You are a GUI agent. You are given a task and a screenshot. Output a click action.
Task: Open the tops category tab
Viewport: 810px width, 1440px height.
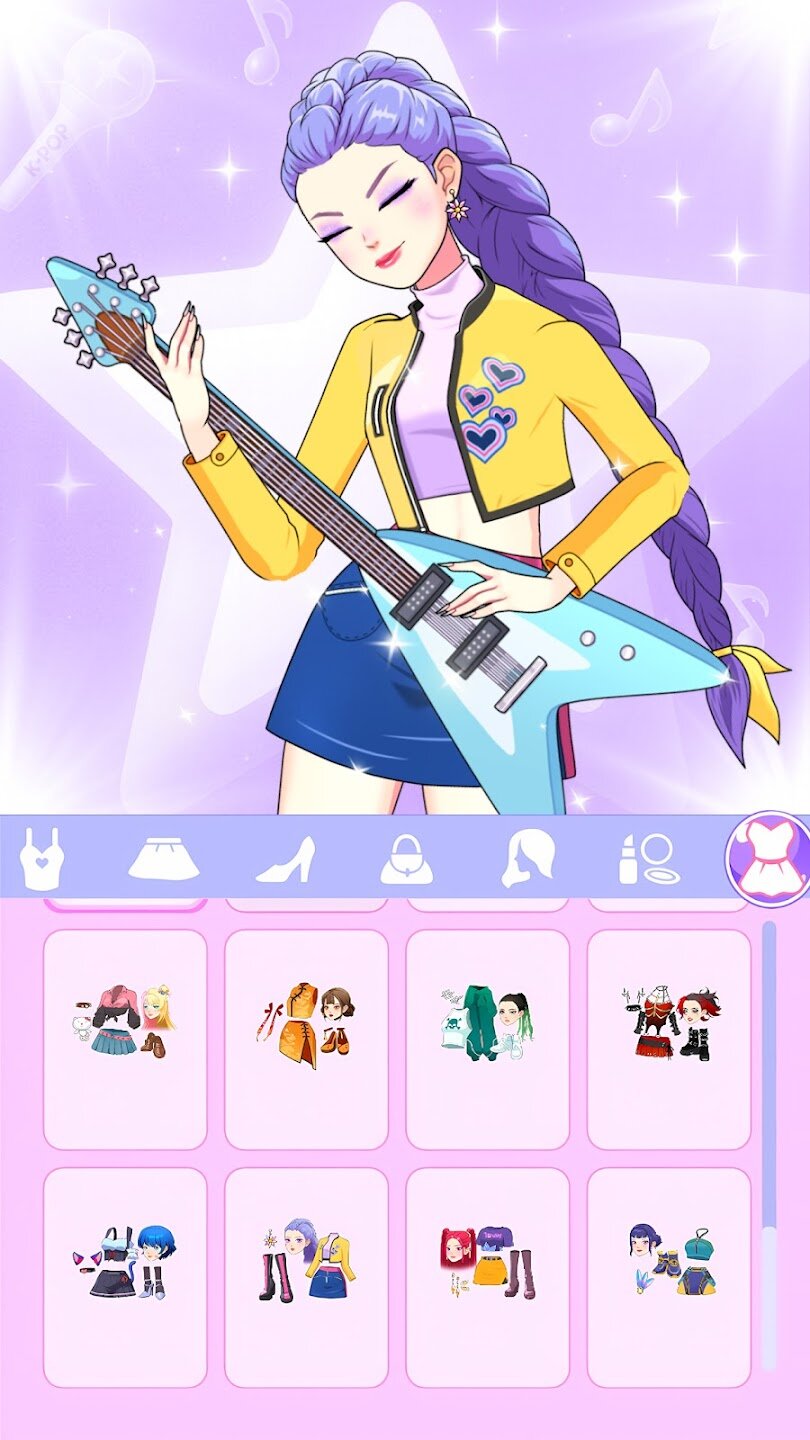click(41, 858)
